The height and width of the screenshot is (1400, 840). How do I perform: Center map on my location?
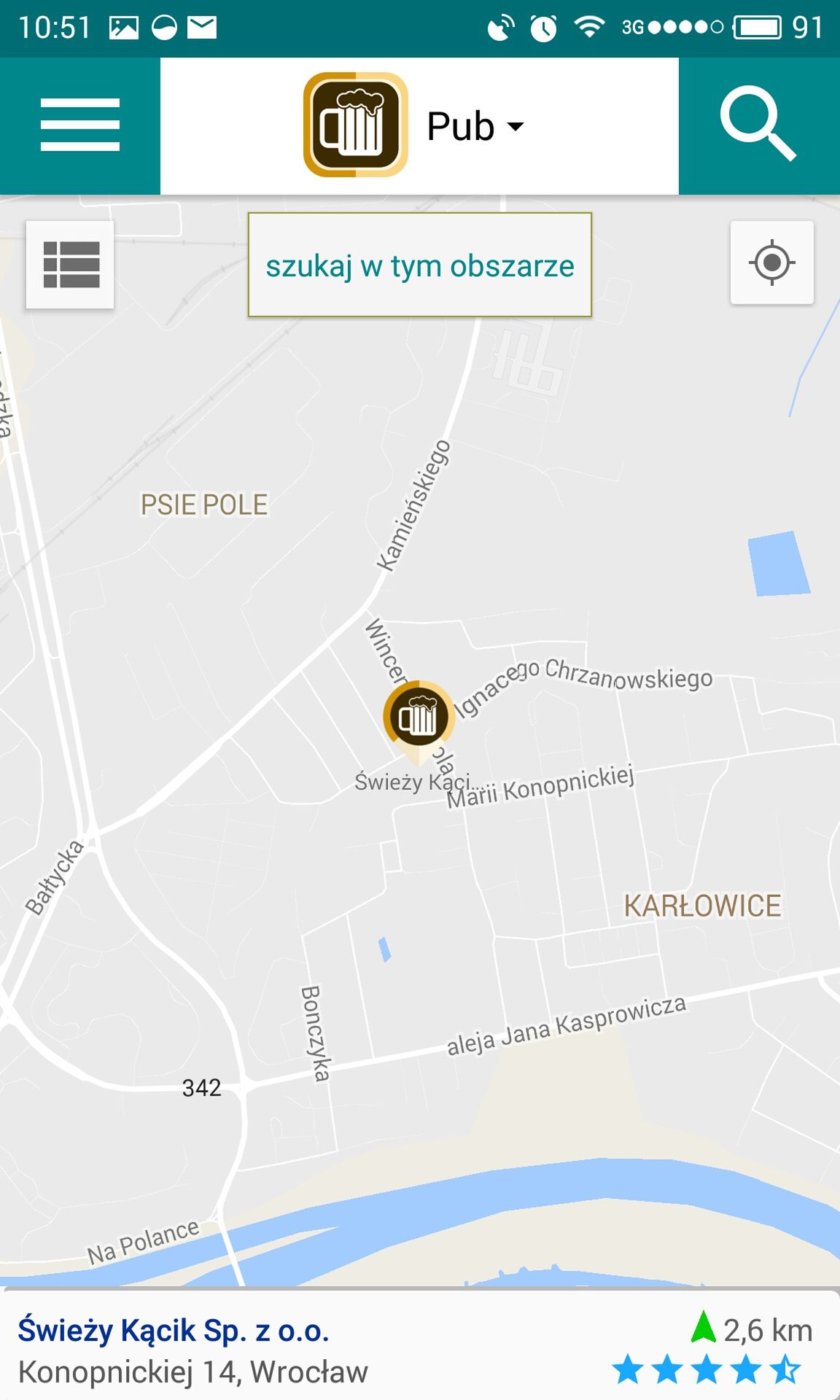(771, 262)
